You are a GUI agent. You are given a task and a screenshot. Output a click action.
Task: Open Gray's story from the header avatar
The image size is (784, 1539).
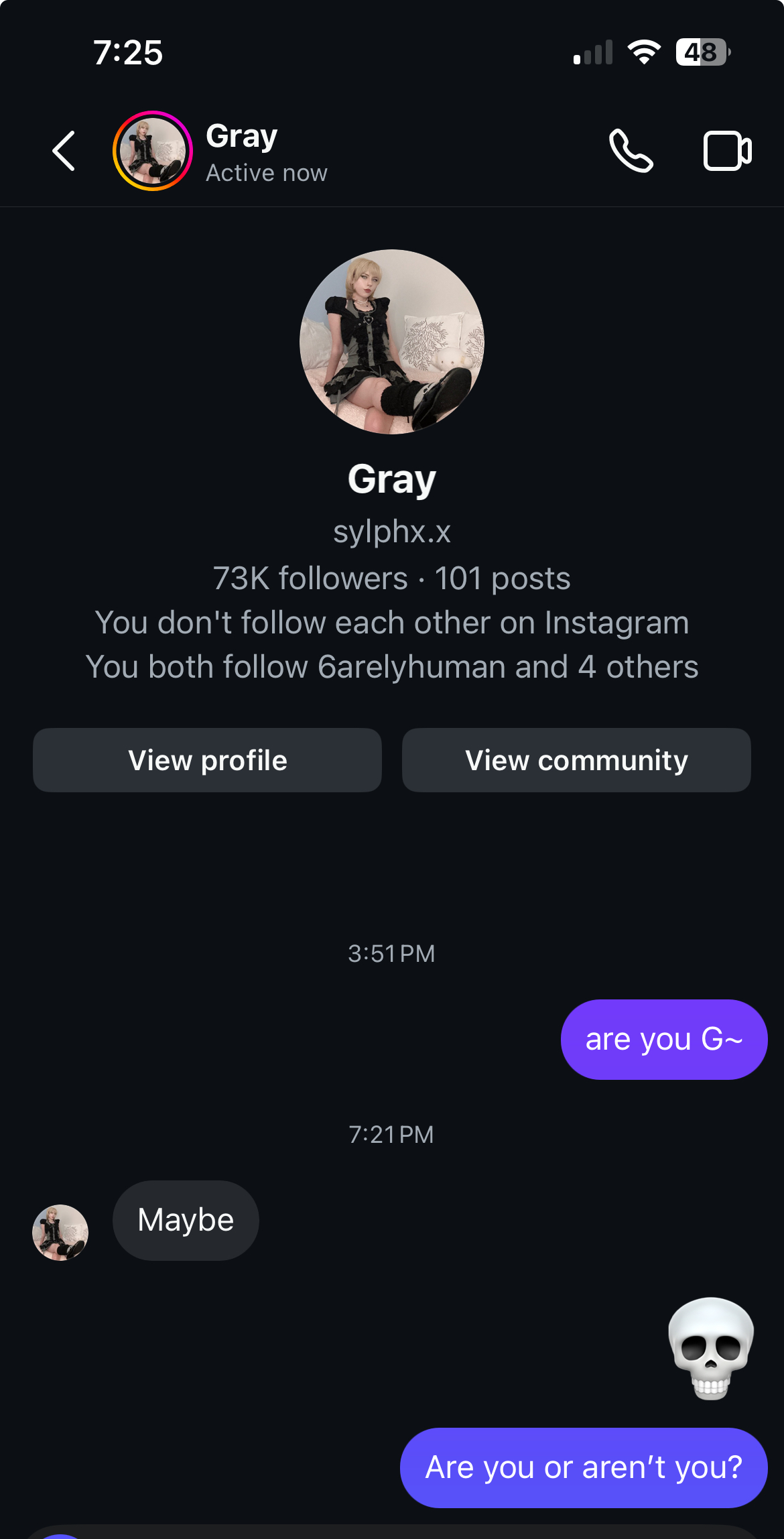[153, 151]
